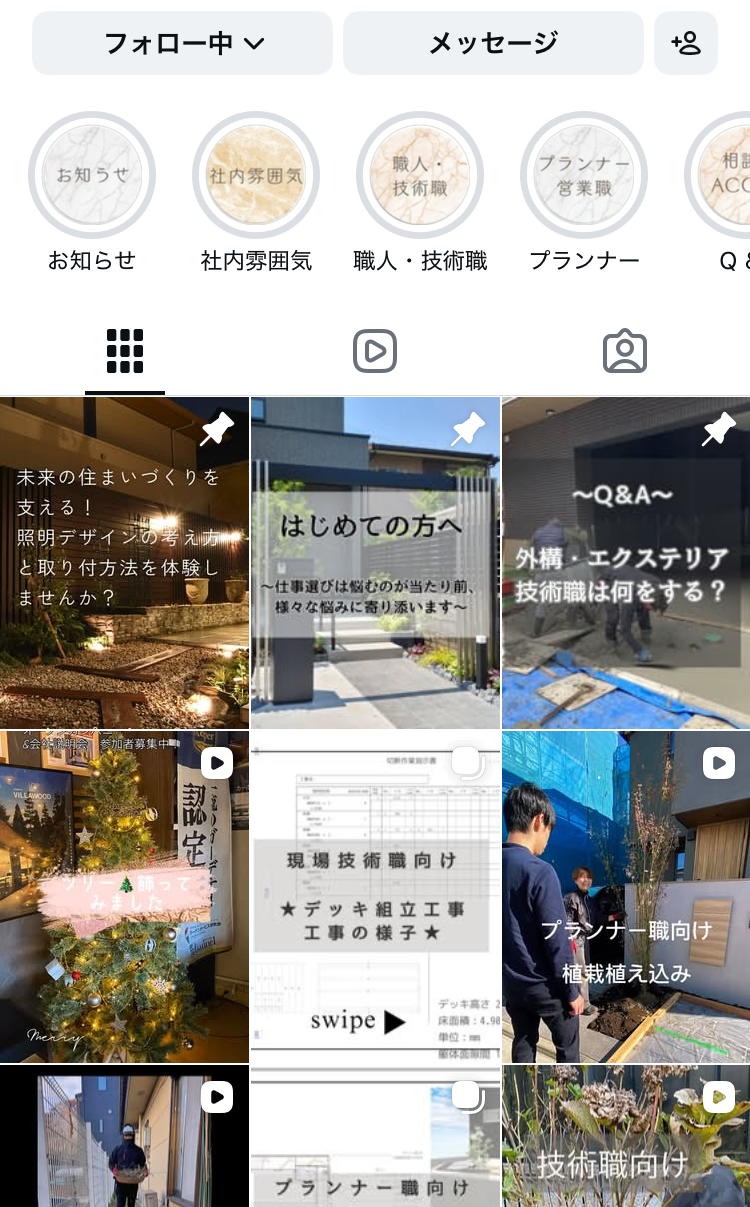Switch to the posts grid tab

pos(125,352)
